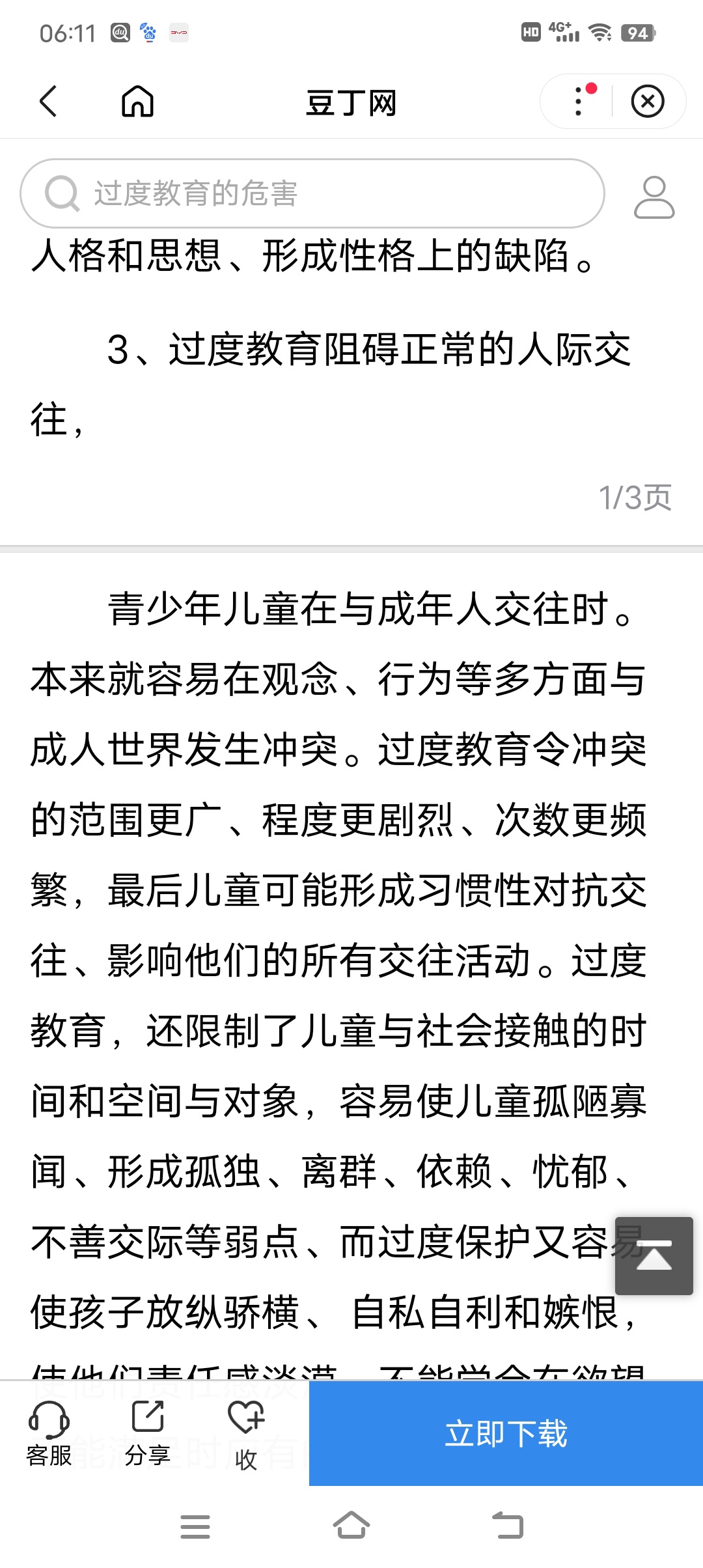Open the three-dot more options menu
The height and width of the screenshot is (1568, 703).
(579, 102)
